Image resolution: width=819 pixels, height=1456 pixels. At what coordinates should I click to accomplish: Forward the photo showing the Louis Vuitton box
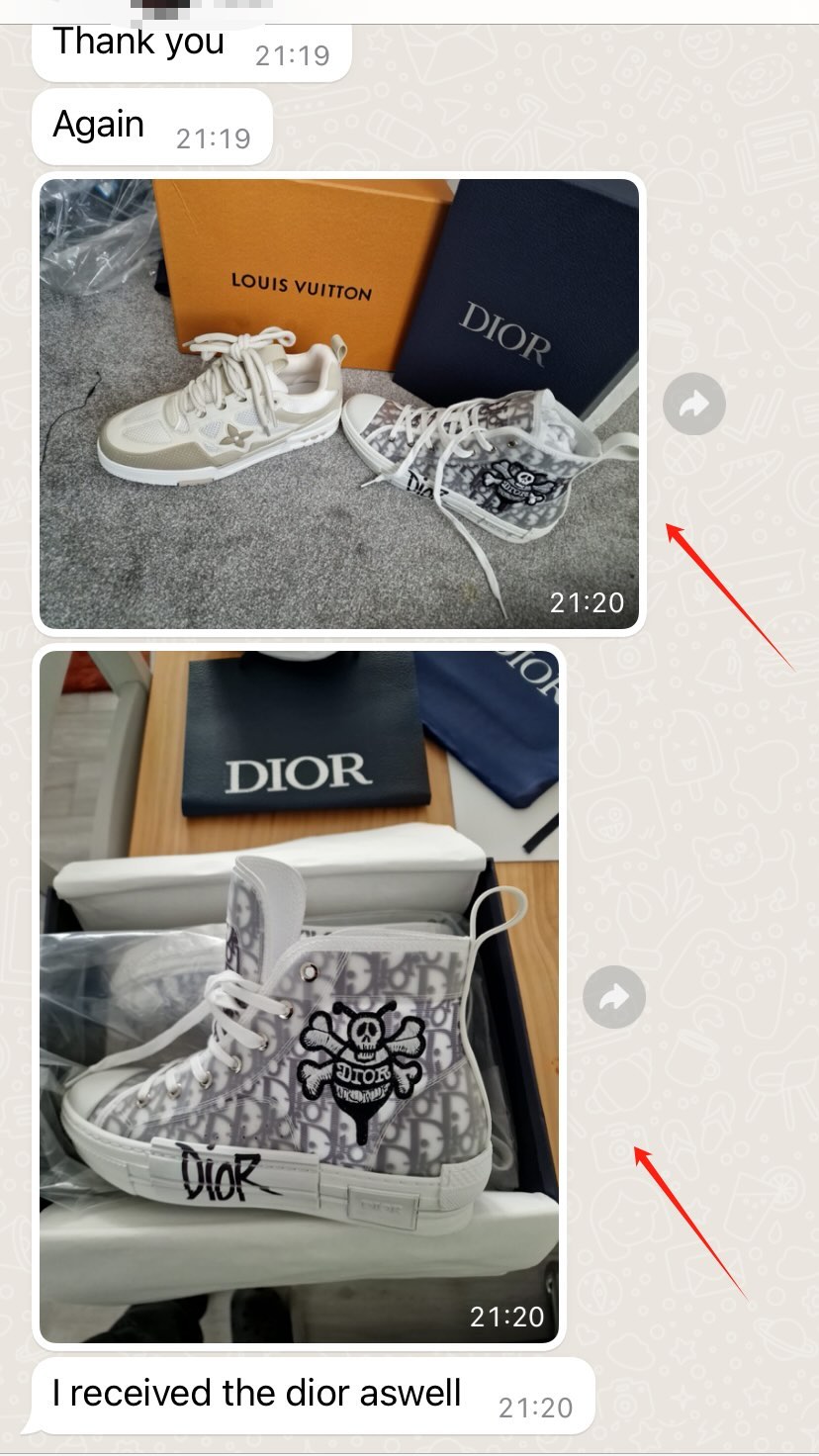(x=694, y=404)
